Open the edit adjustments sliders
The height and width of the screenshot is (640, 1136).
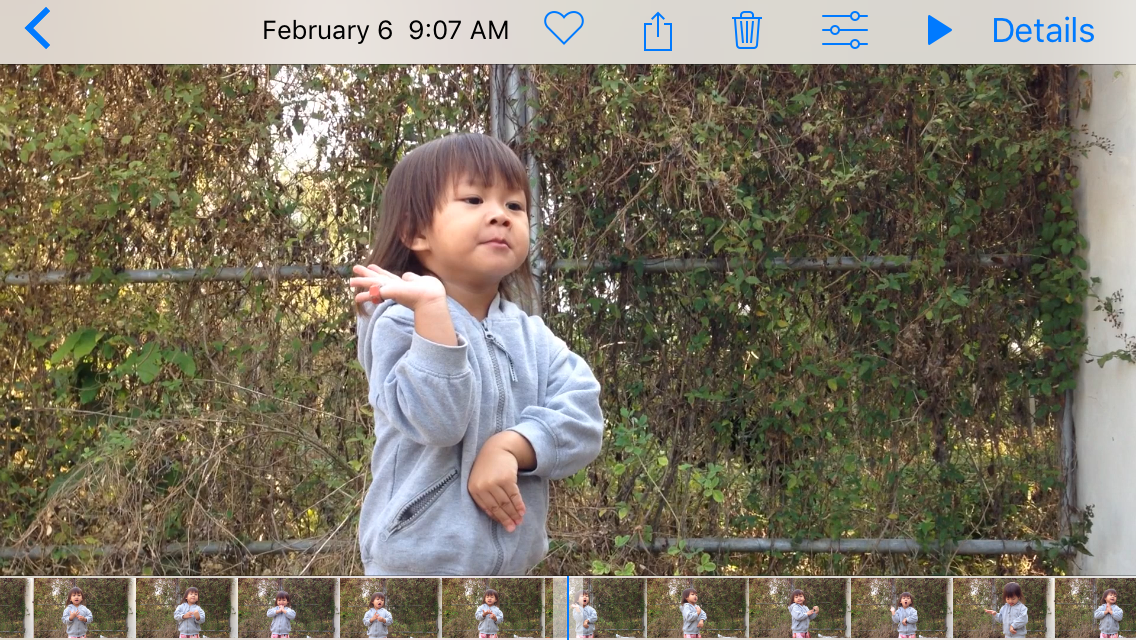845,30
